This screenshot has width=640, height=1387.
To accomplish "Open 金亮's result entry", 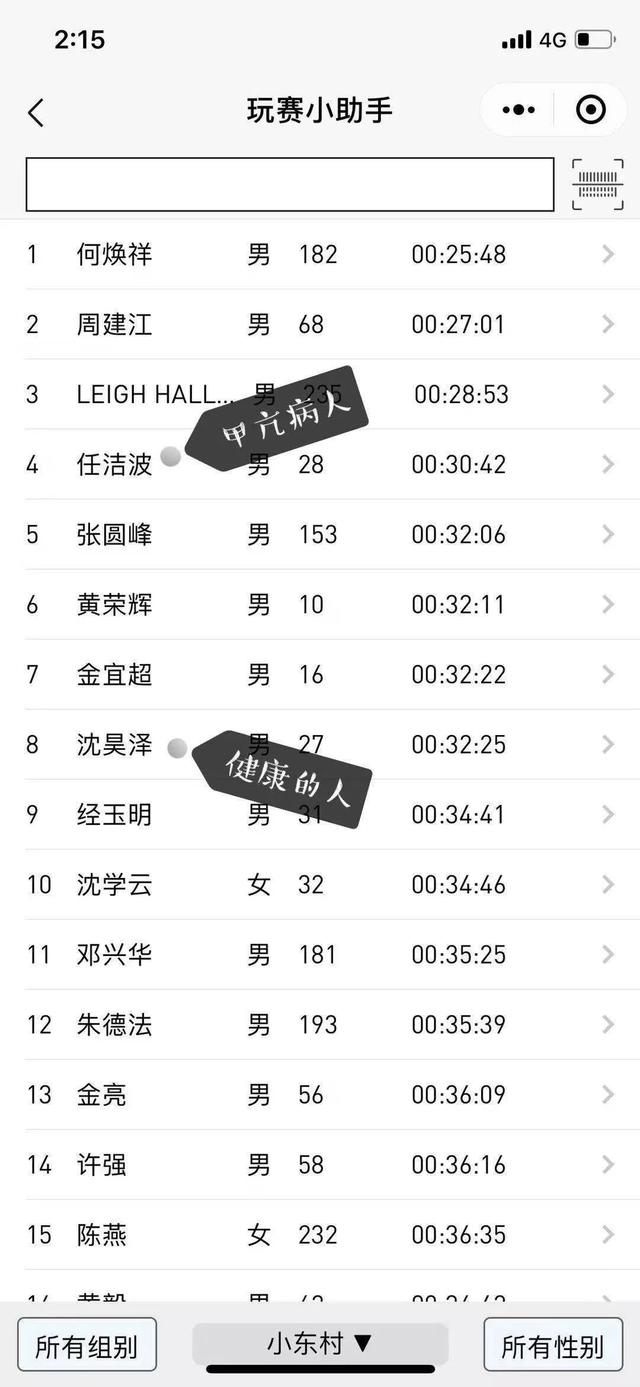I will click(x=320, y=1095).
